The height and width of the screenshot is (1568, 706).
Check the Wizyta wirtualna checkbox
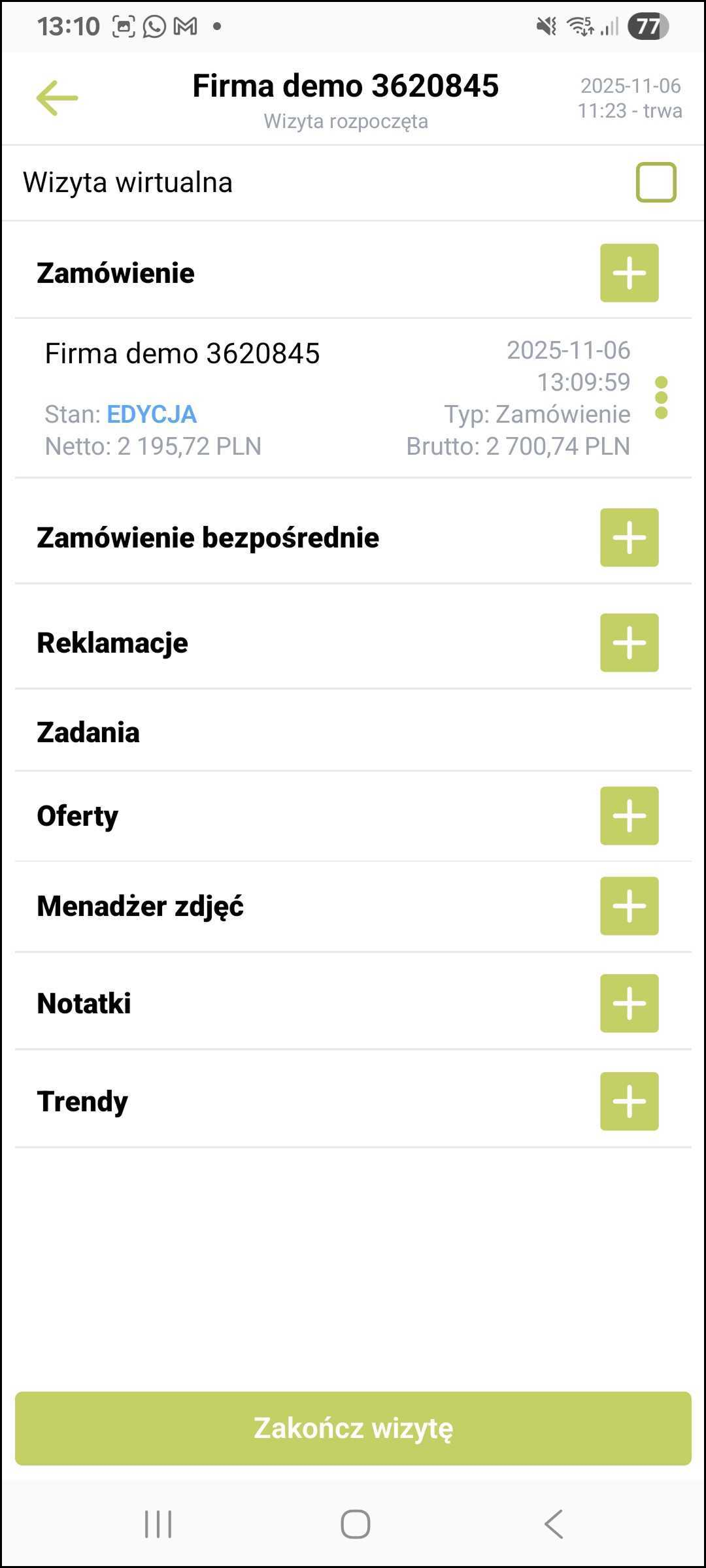point(656,182)
